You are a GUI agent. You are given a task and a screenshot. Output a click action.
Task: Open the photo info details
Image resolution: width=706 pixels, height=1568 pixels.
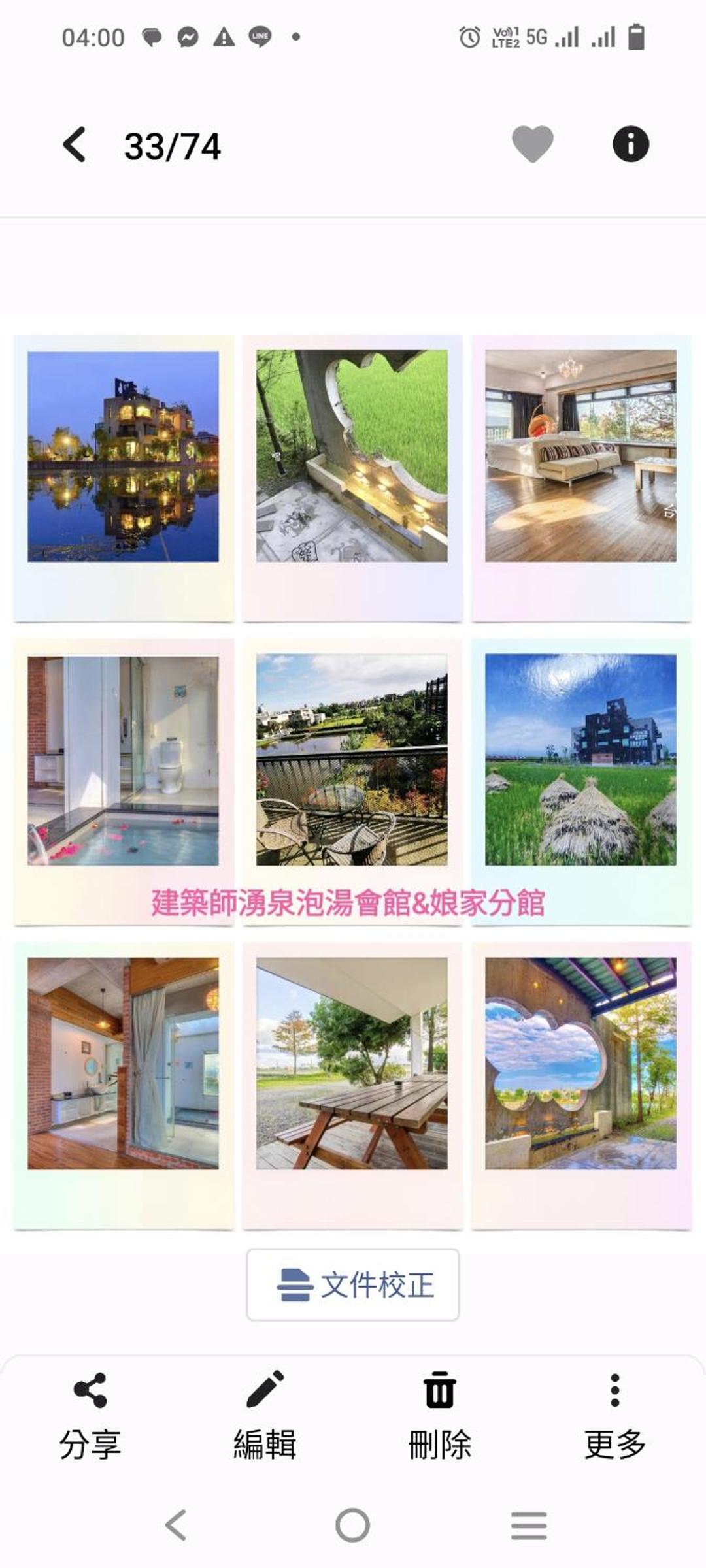[x=630, y=144]
